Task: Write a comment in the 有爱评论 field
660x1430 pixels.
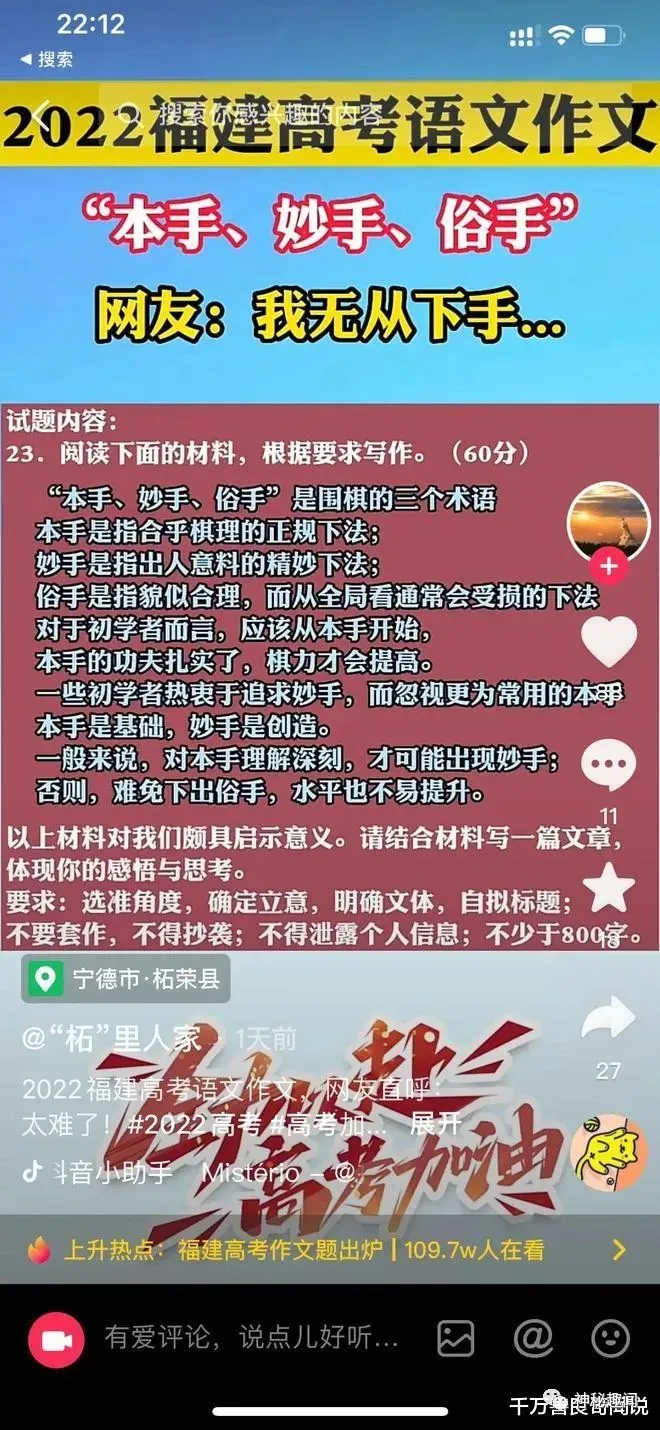Action: pos(252,1338)
